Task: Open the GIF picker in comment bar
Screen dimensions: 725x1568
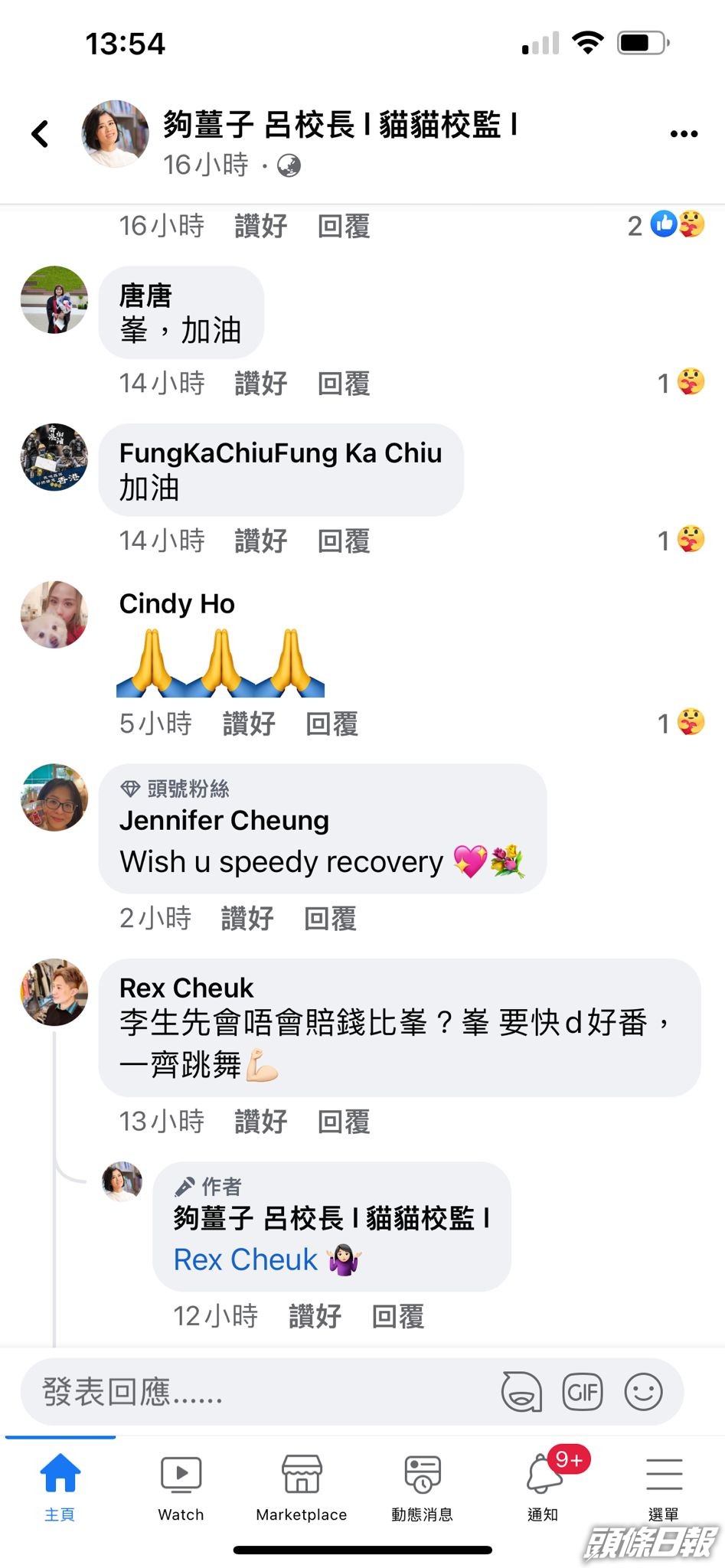Action: click(583, 1393)
